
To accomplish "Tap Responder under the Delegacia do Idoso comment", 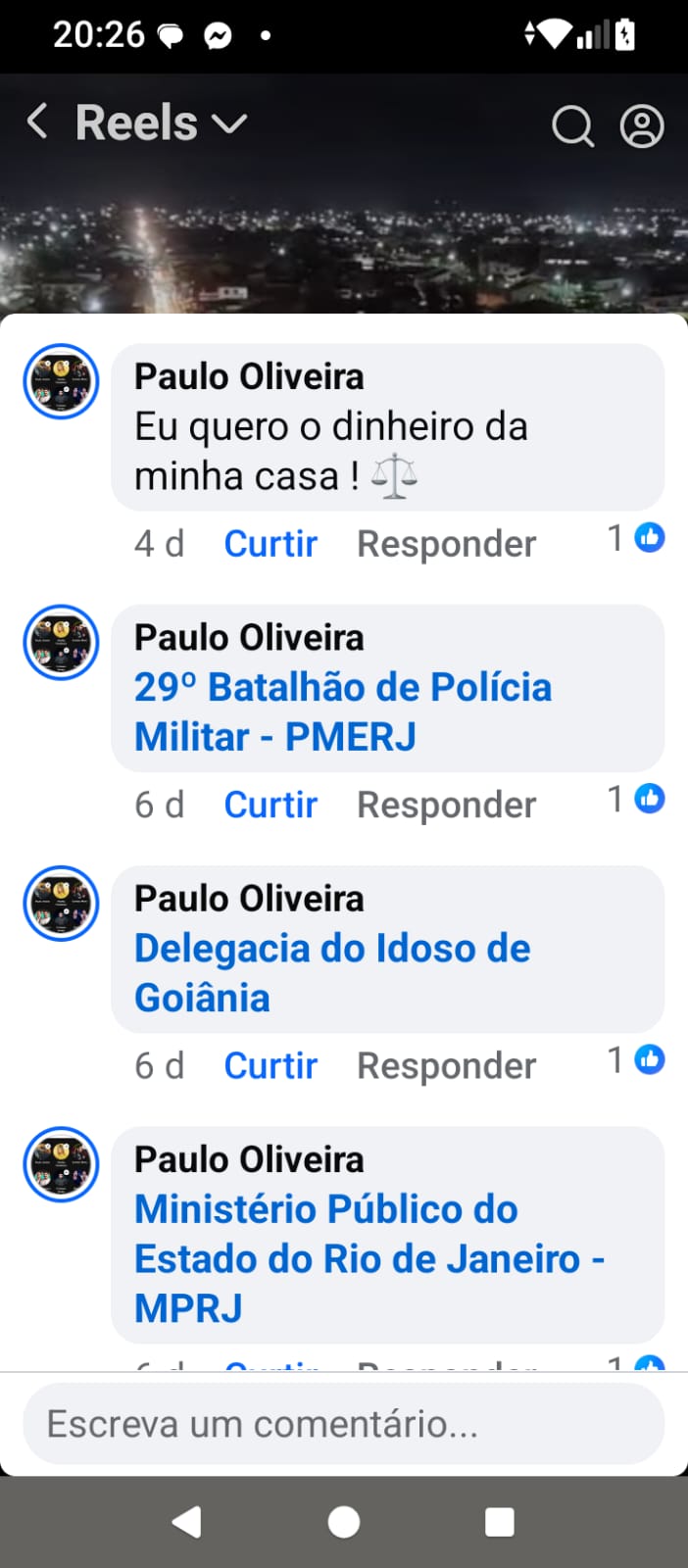I will click(446, 1065).
